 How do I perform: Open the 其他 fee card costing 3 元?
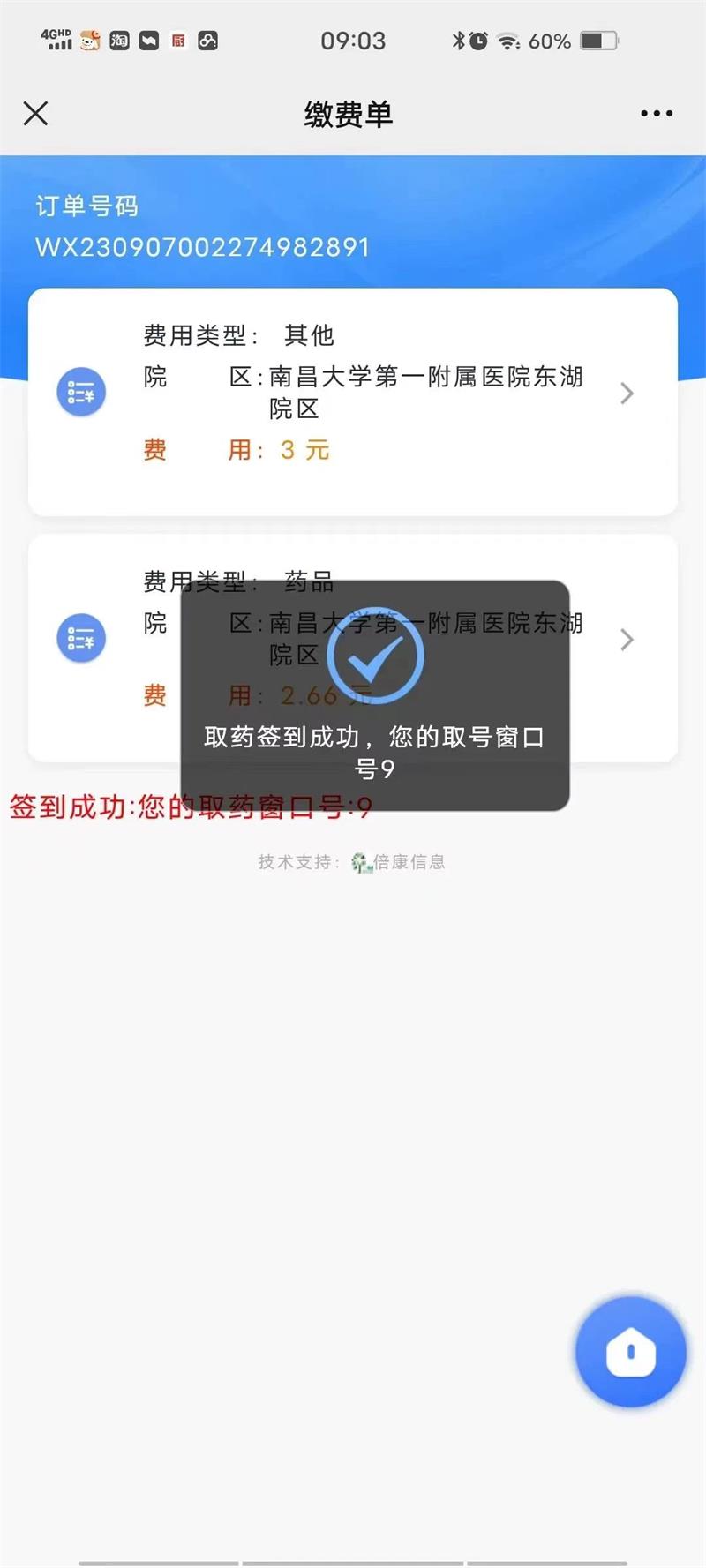pos(353,402)
